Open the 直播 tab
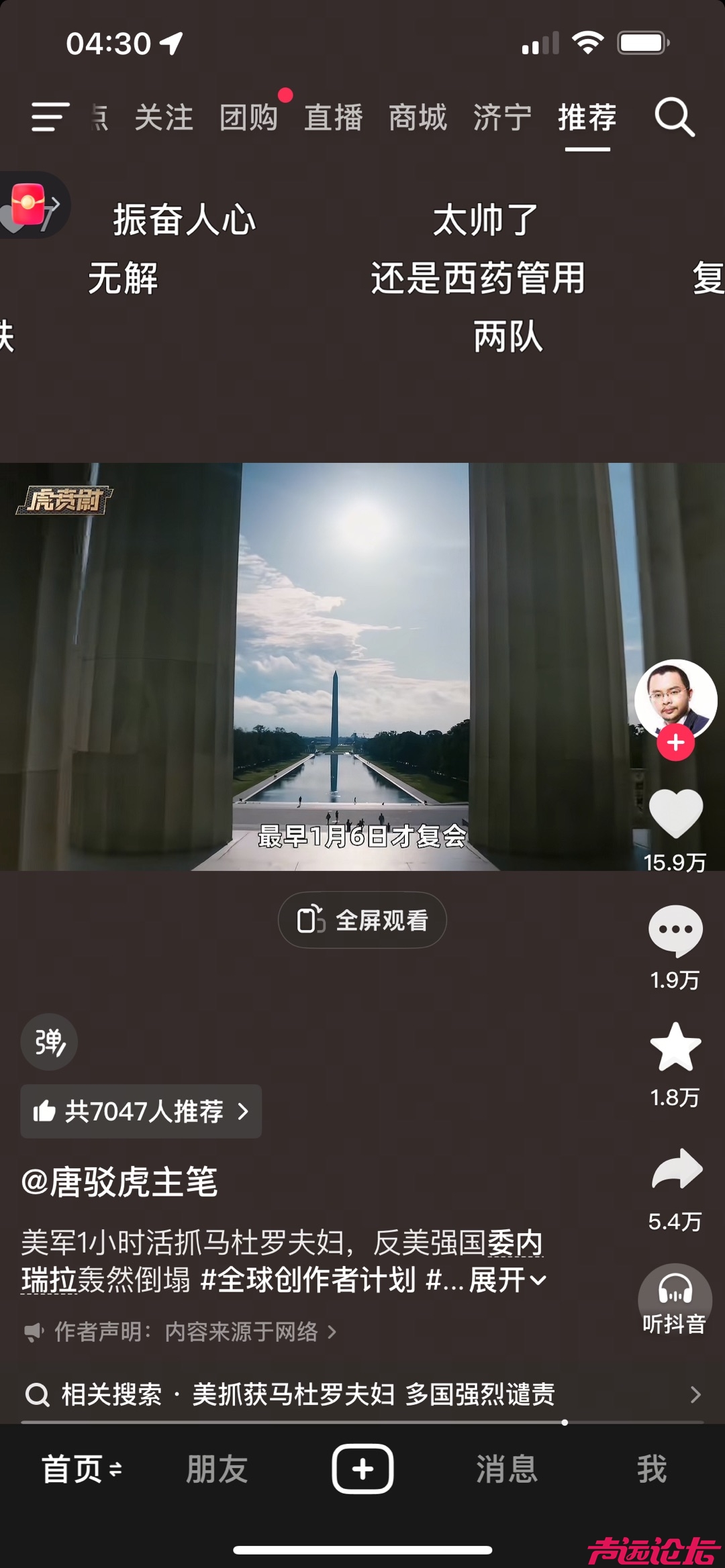This screenshot has width=725, height=1568. point(333,117)
